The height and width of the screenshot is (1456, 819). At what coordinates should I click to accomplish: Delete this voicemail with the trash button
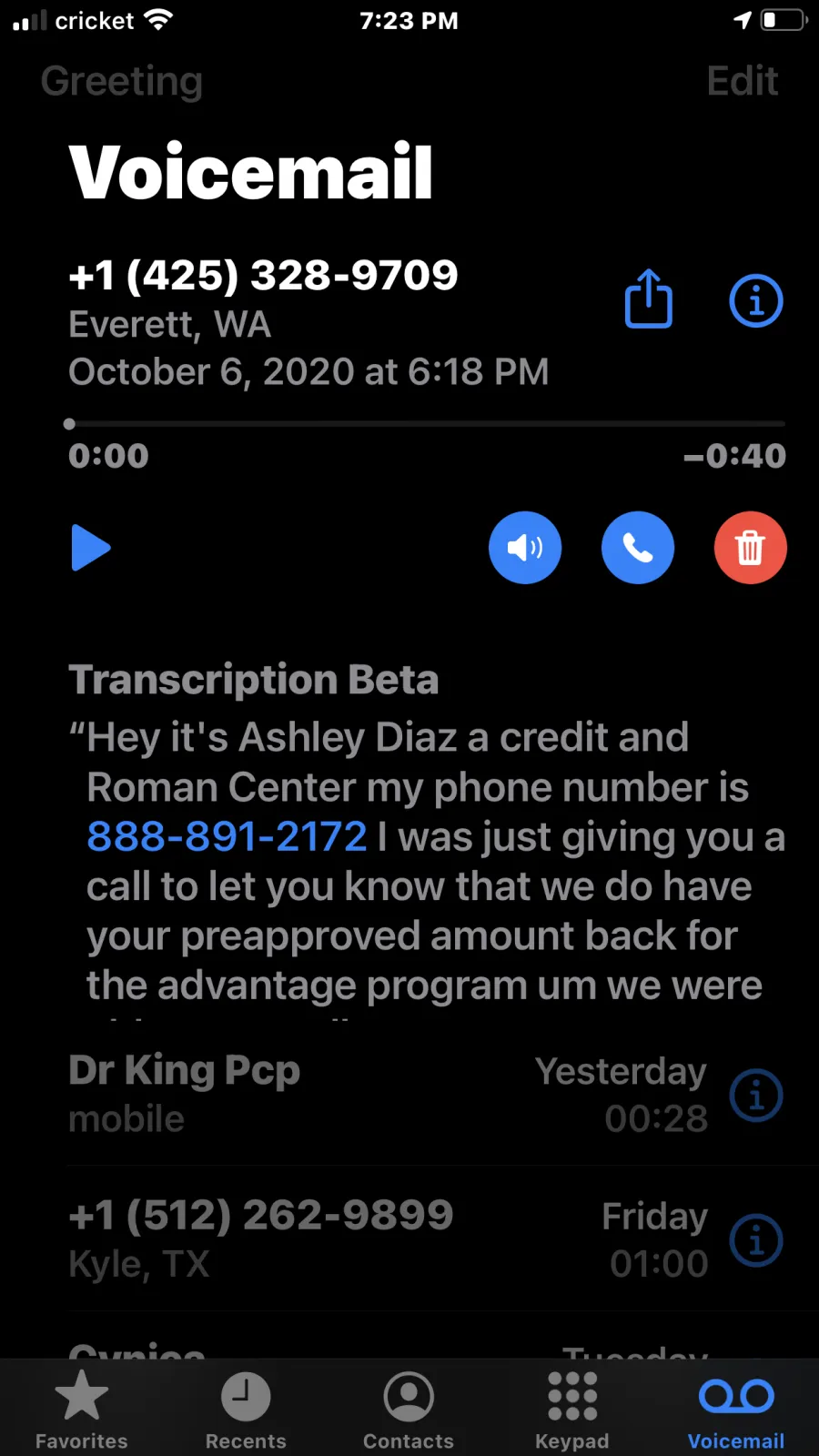tap(751, 548)
